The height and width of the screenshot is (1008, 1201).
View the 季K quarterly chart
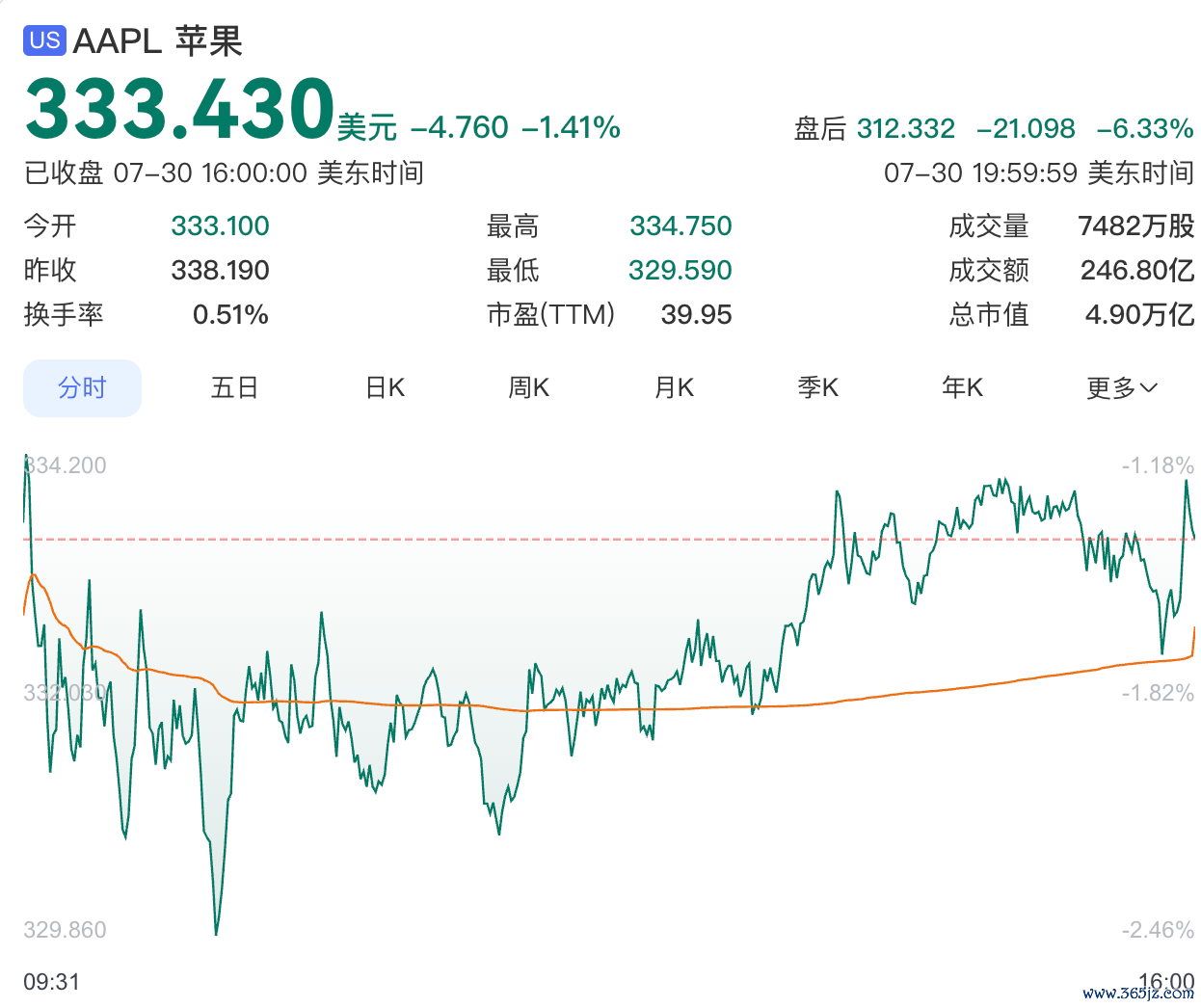tap(817, 388)
